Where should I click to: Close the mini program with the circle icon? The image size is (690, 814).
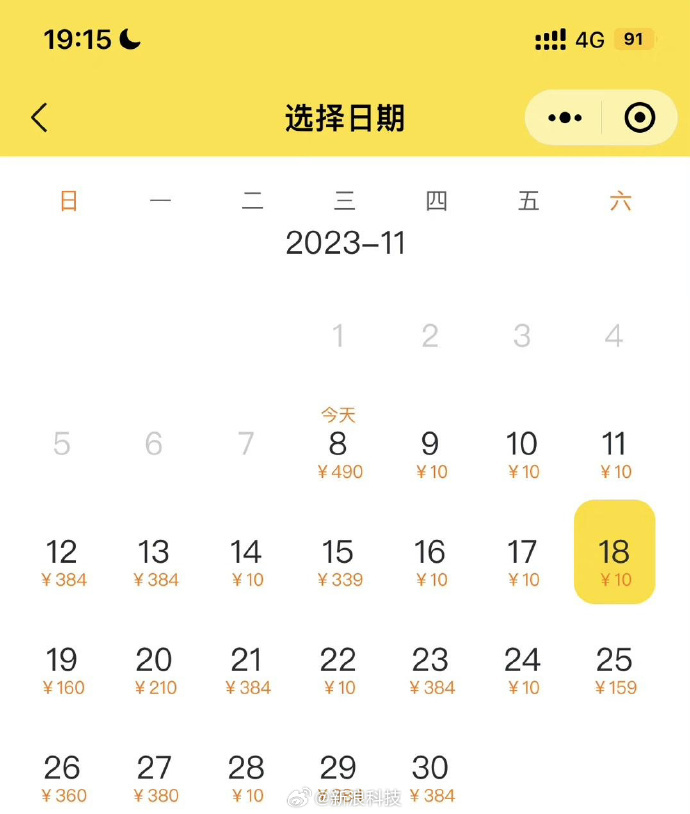639,118
